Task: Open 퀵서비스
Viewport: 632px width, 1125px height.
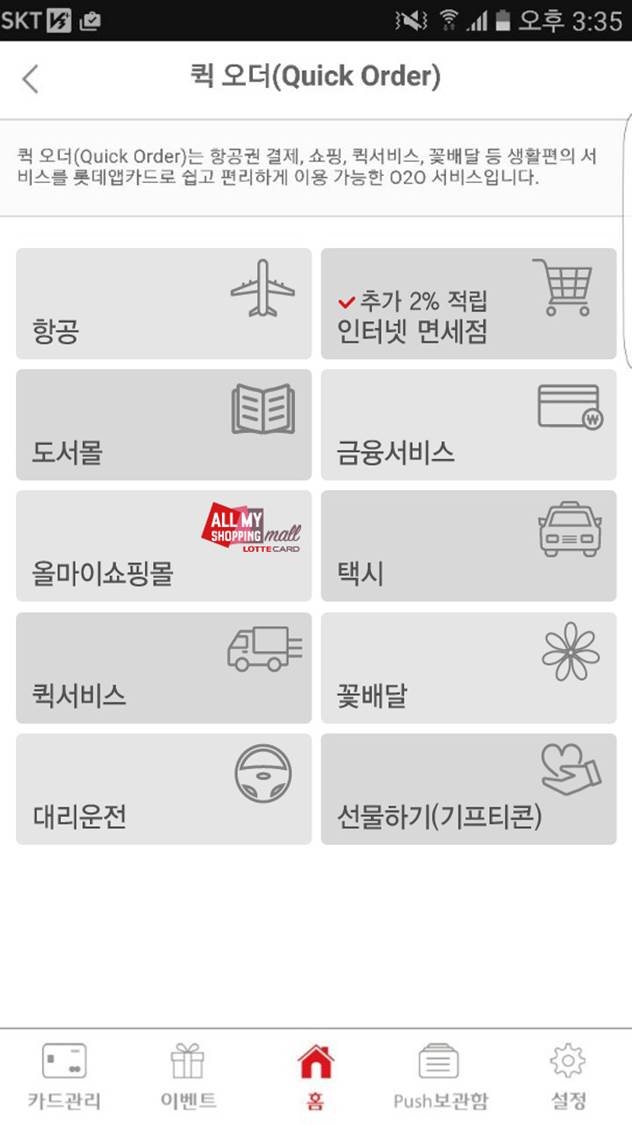Action: click(x=164, y=668)
